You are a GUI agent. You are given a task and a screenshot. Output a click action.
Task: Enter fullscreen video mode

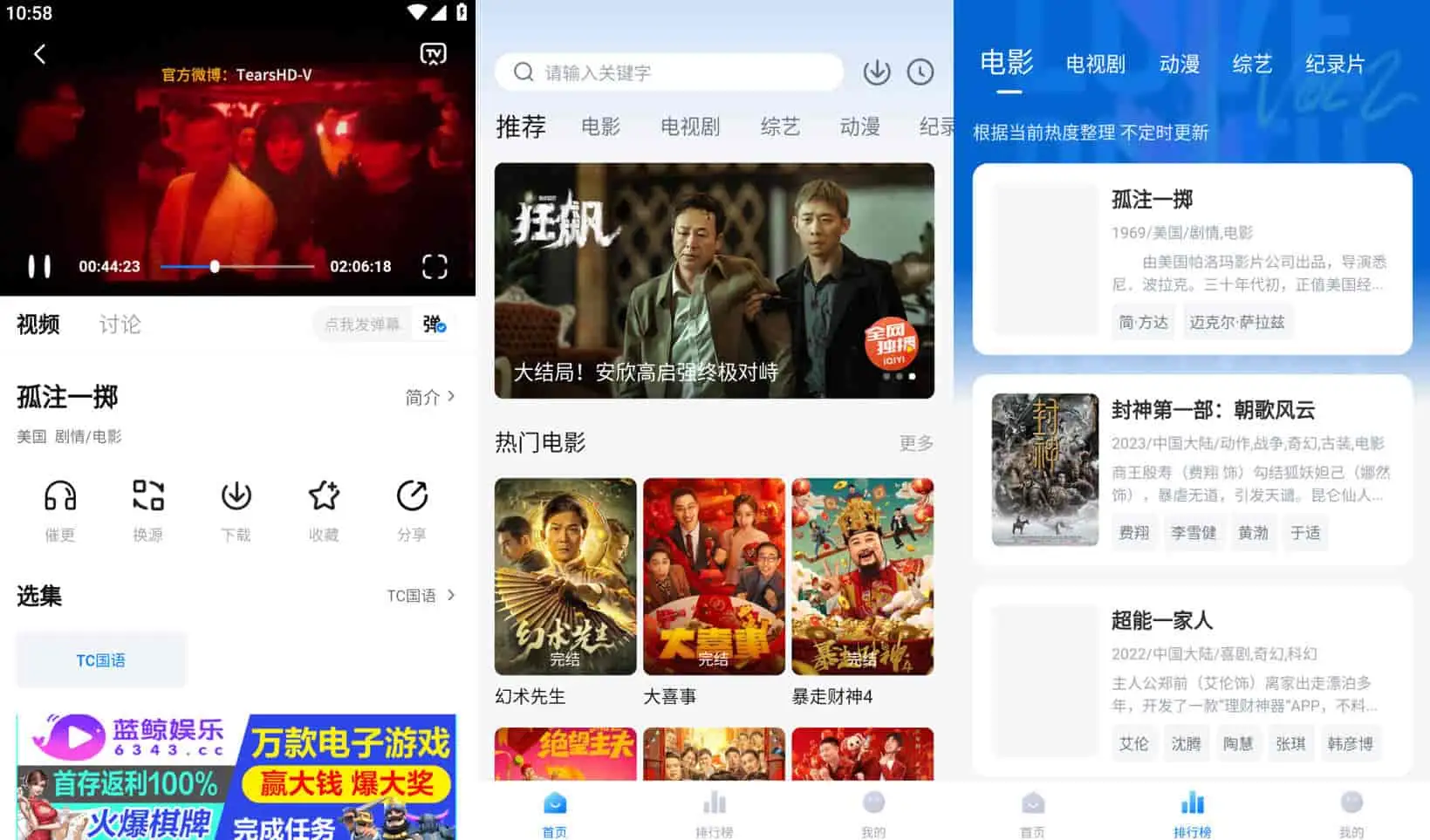tap(434, 266)
